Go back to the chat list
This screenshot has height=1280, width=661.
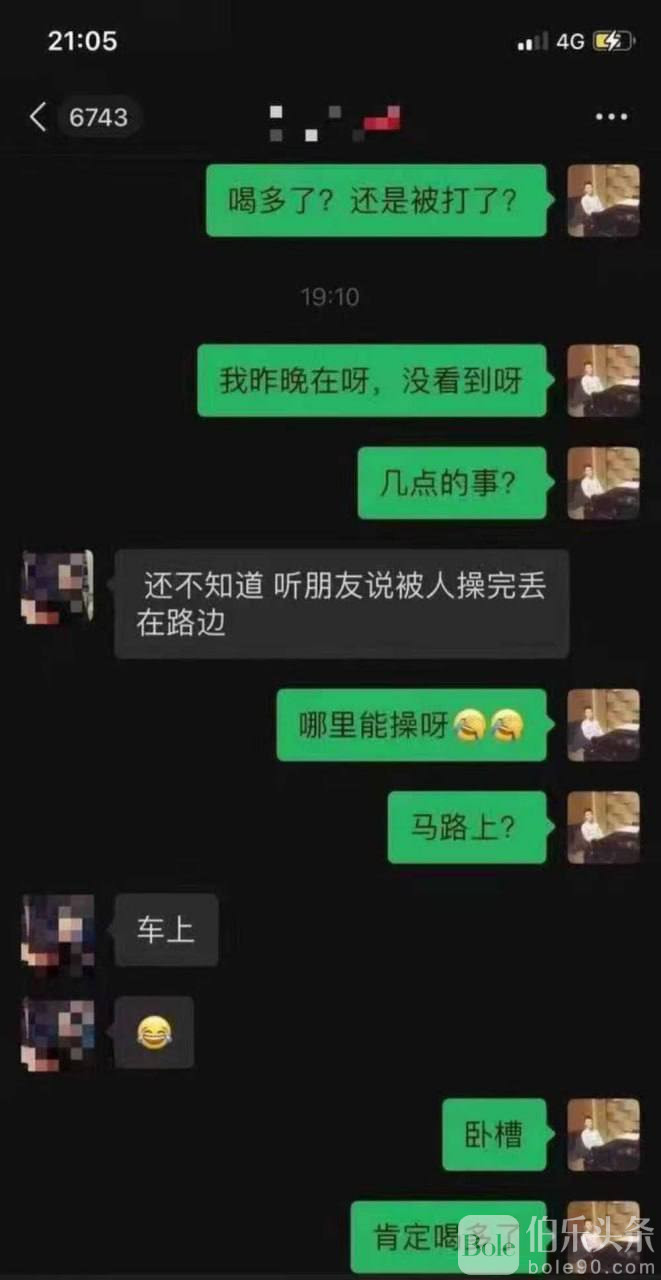click(38, 117)
